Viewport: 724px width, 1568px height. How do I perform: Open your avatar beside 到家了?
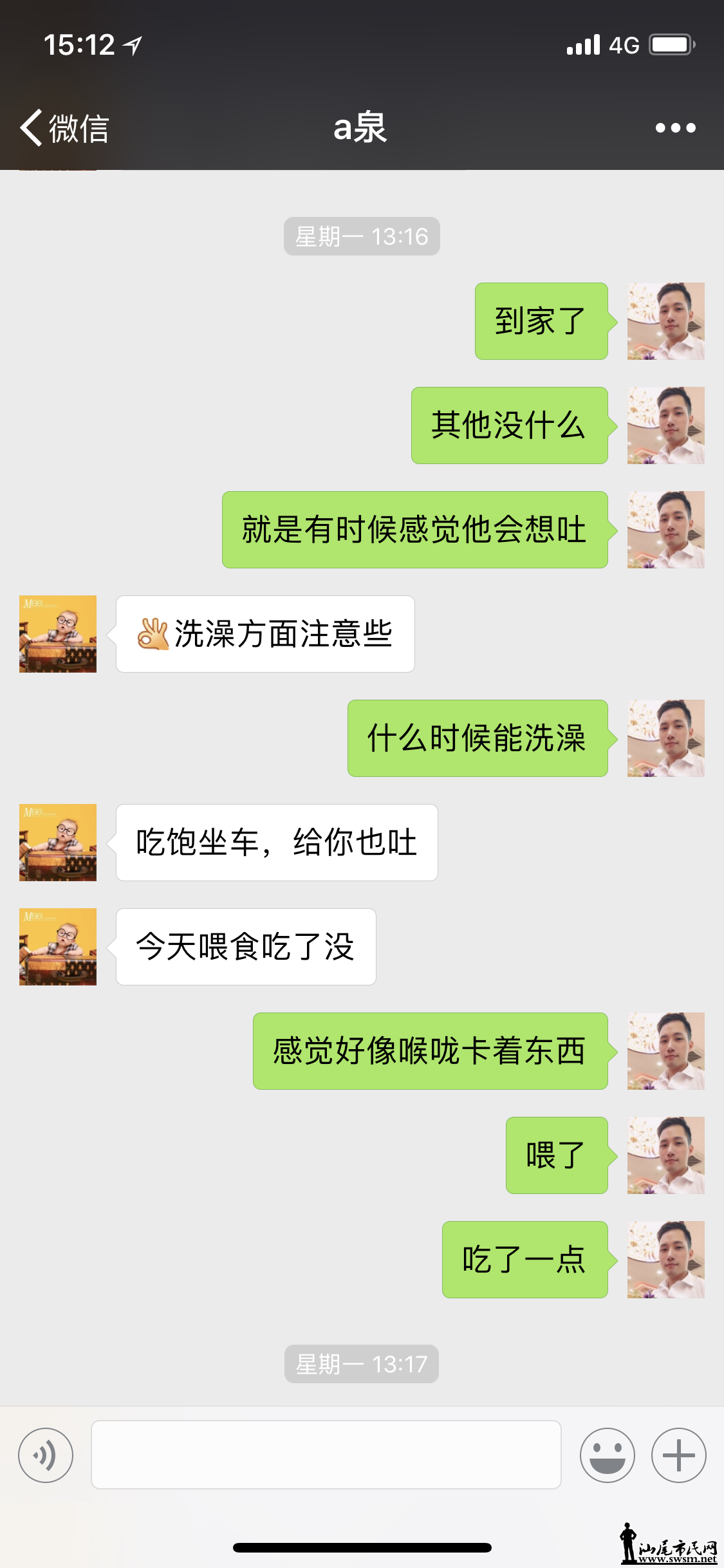(x=665, y=321)
